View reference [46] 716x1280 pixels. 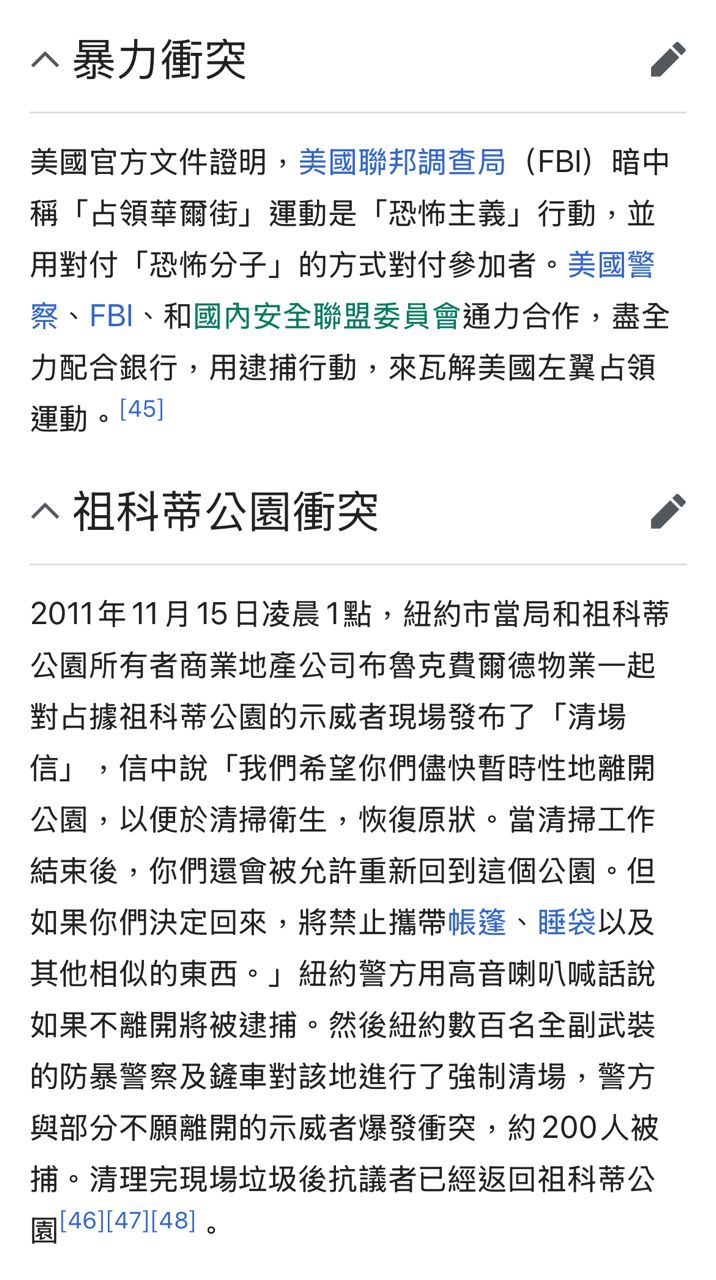(82, 1221)
